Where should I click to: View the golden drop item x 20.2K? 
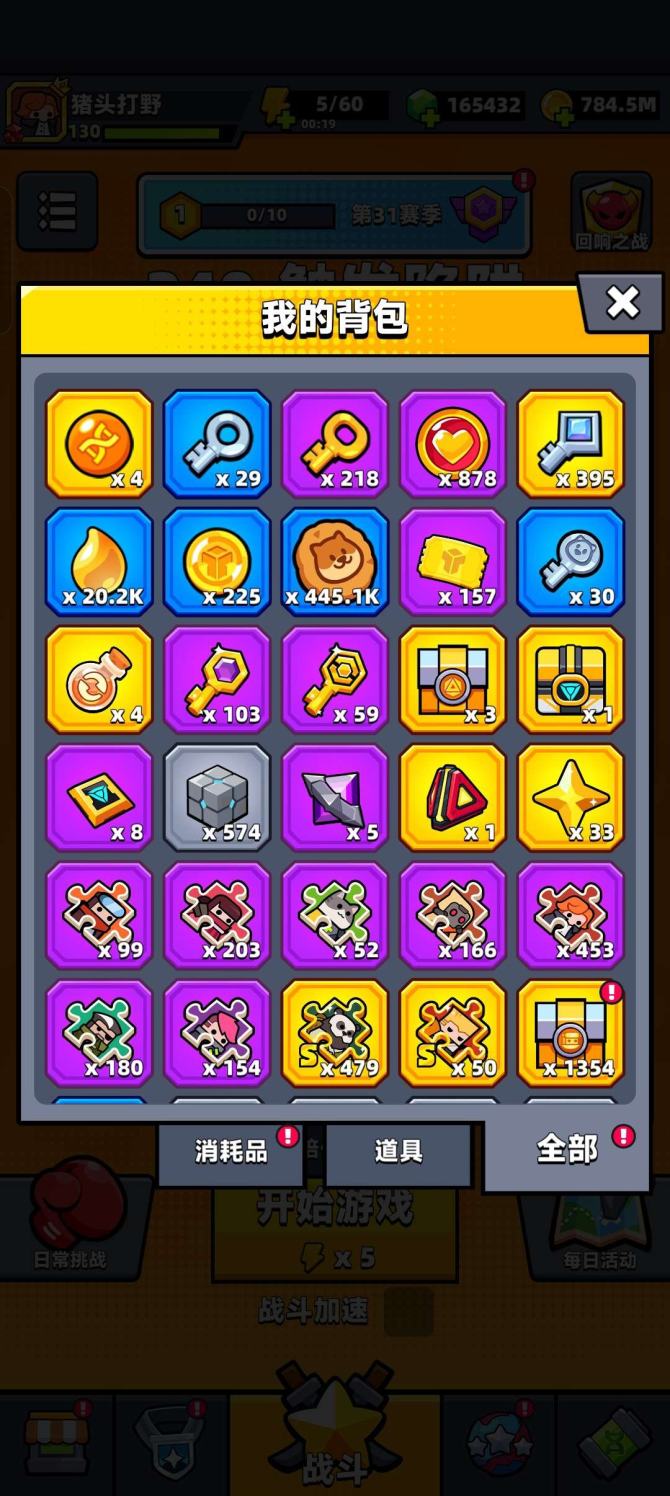click(99, 561)
